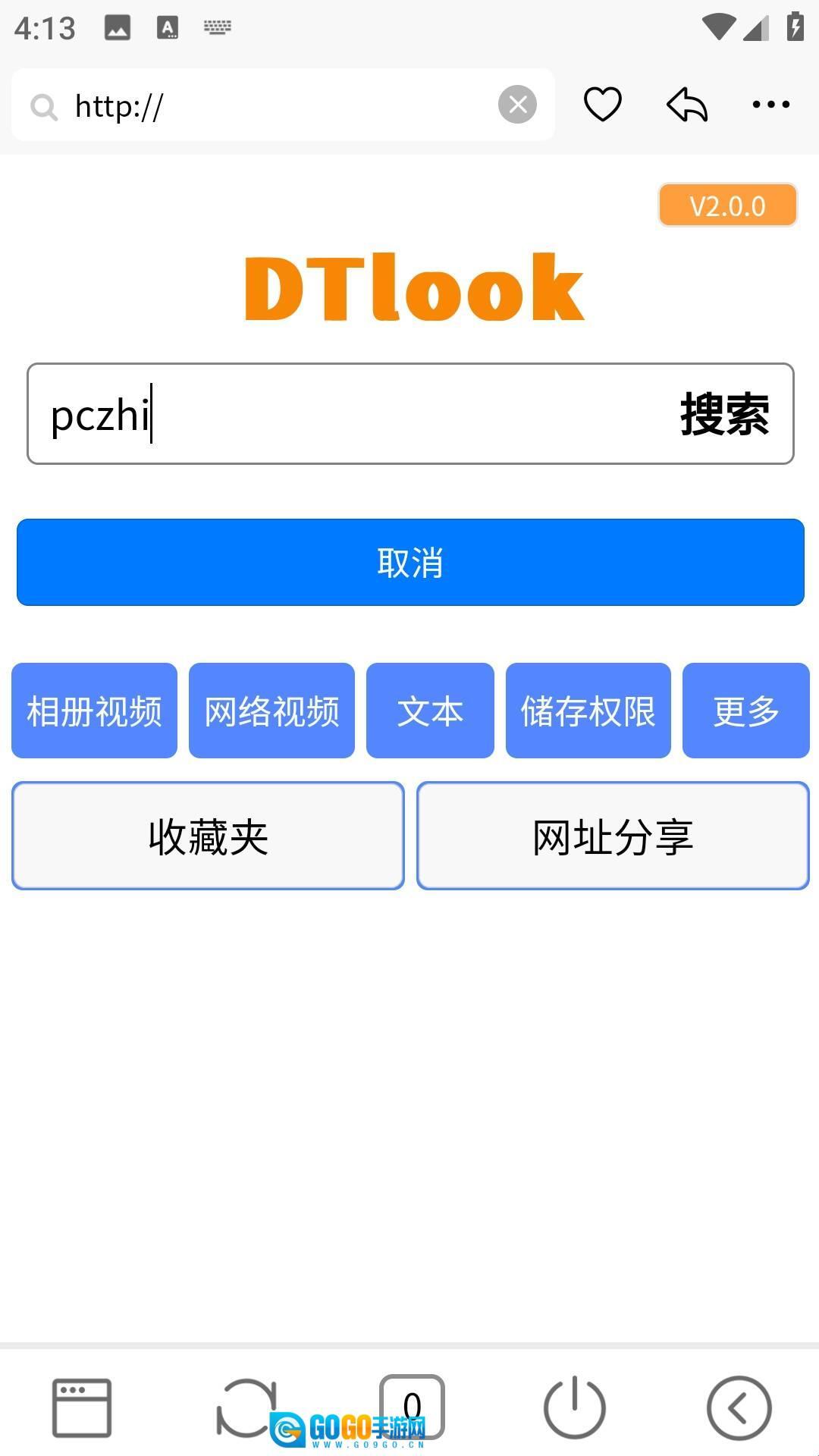
Task: Tap the http:// address bar
Action: pyautogui.click(x=273, y=105)
